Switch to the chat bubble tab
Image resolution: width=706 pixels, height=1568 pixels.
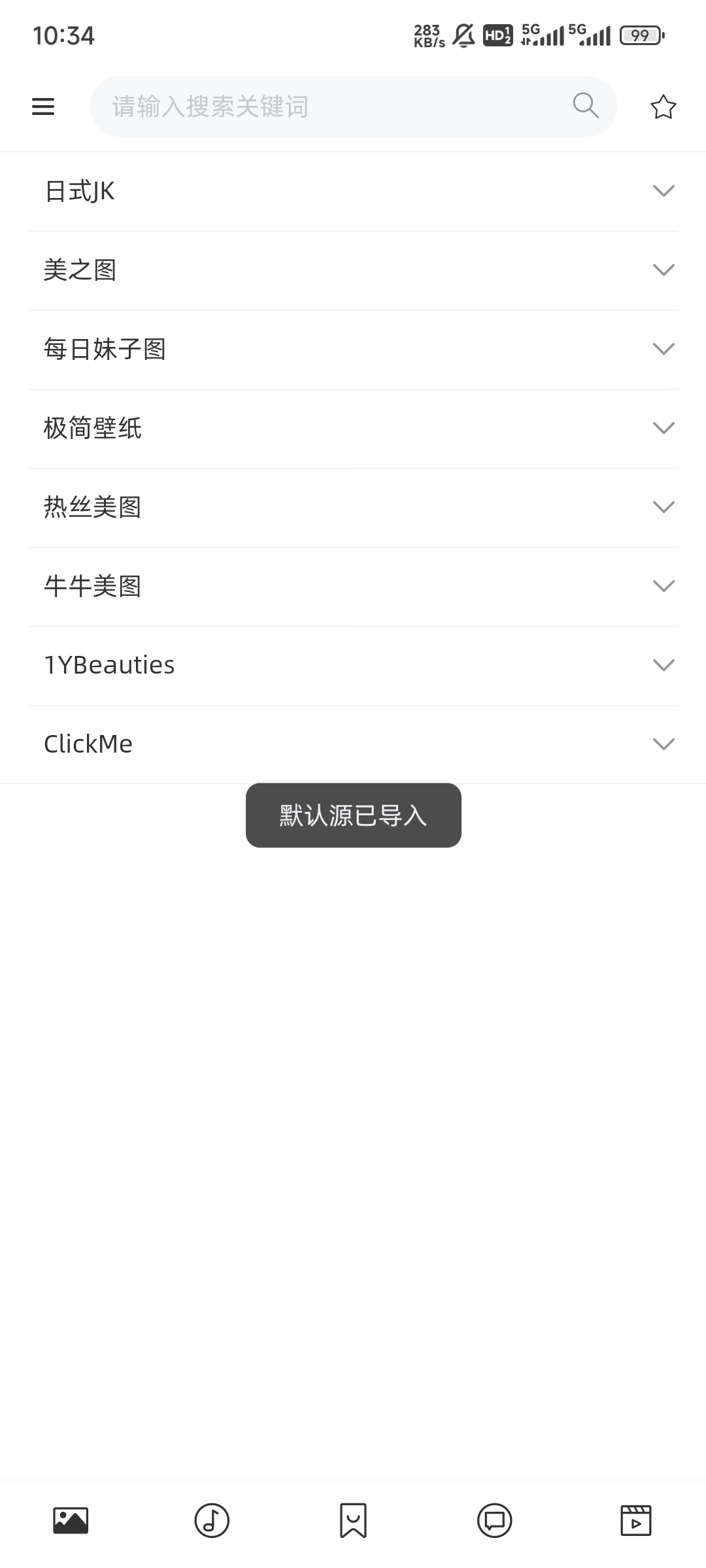[494, 1520]
